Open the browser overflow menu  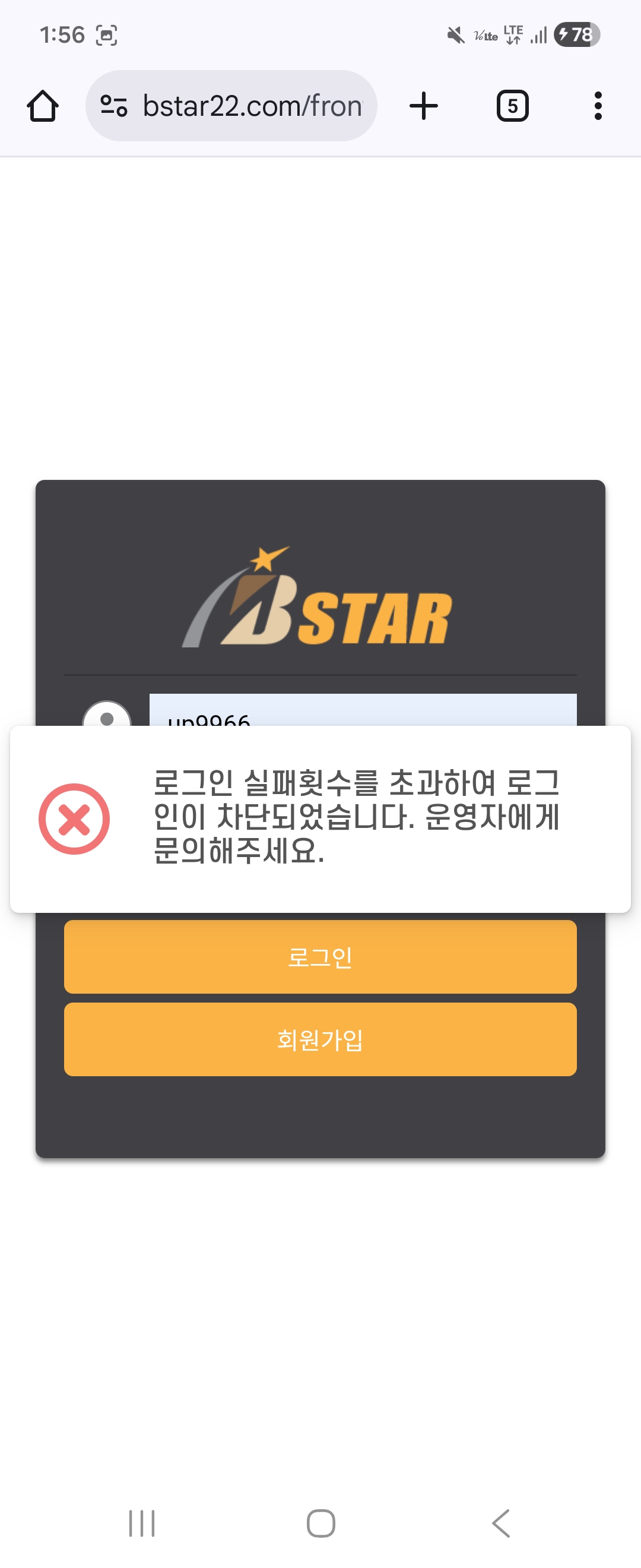[598, 106]
